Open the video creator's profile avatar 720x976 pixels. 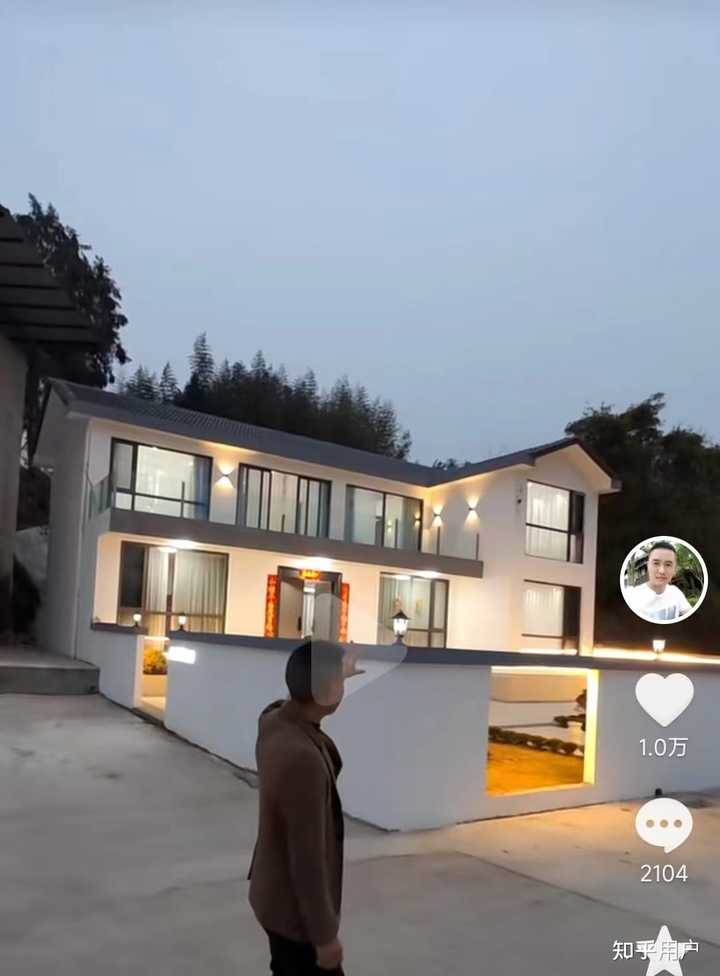[x=663, y=580]
